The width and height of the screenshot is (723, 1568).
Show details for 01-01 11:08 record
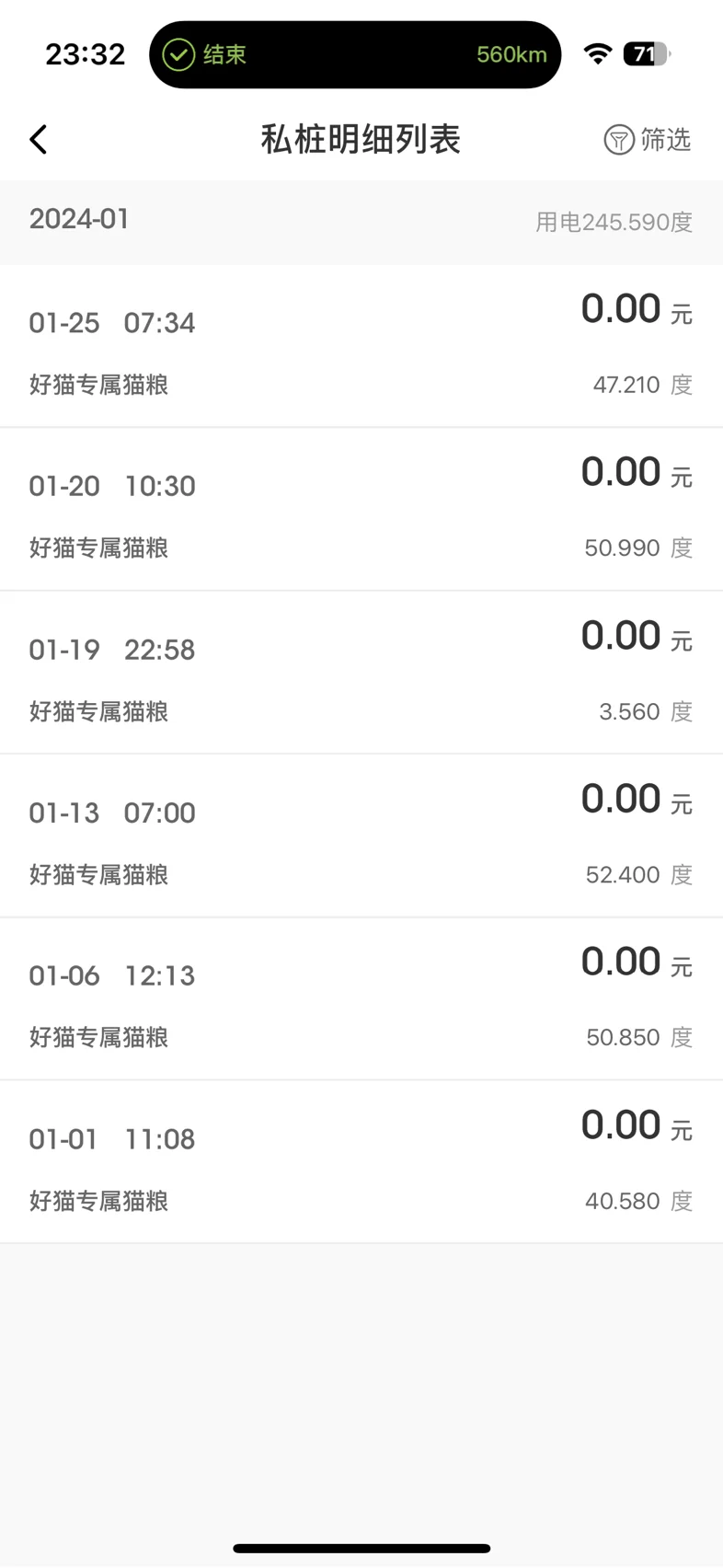click(361, 1162)
